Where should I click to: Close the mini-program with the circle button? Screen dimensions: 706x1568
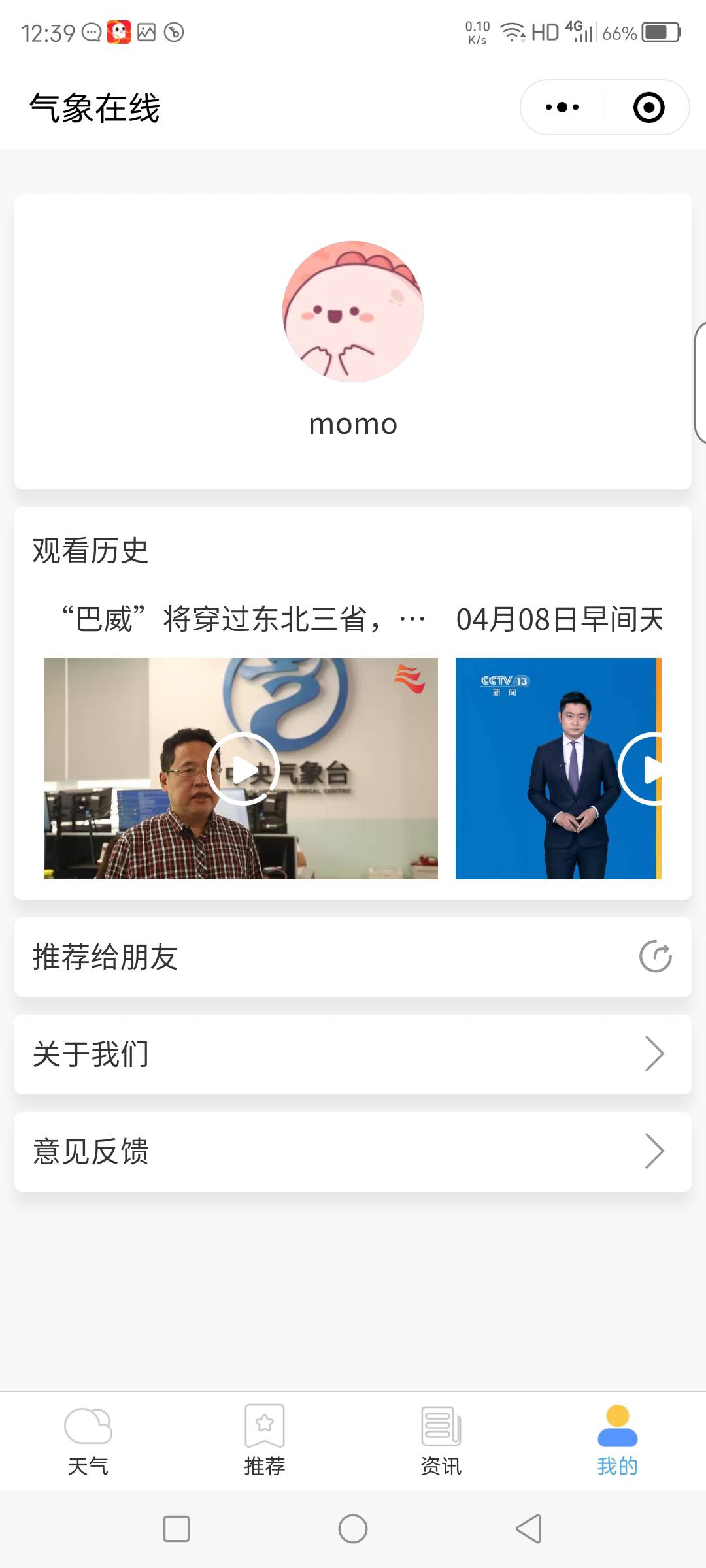click(x=648, y=107)
